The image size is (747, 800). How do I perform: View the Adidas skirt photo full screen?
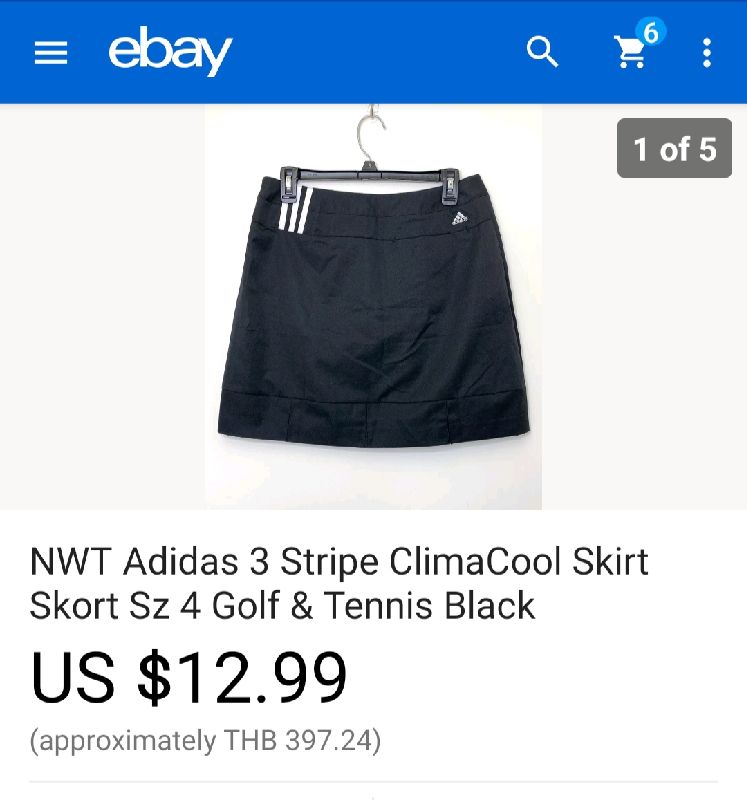tap(373, 307)
